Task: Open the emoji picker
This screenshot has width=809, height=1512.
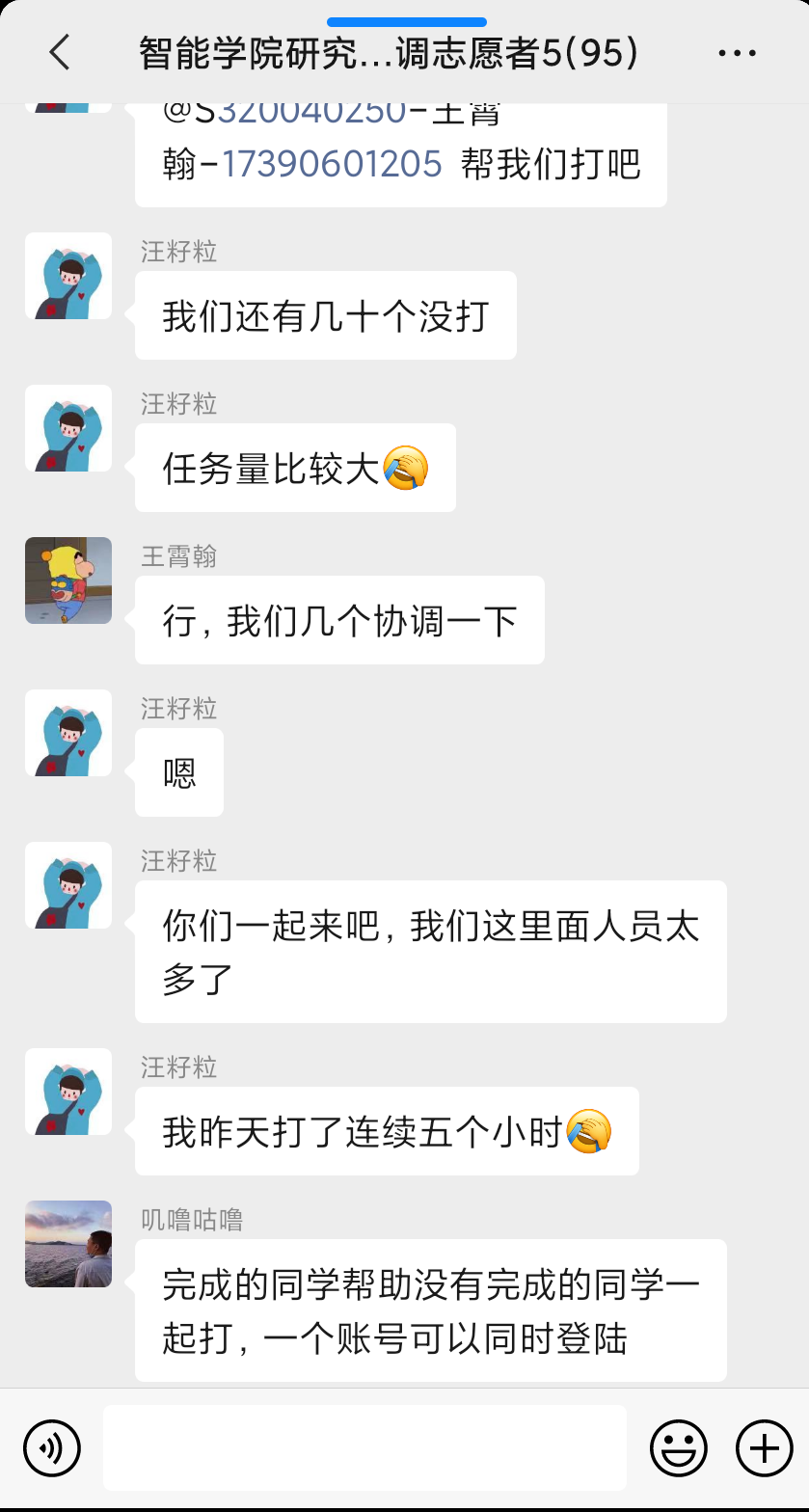Action: pyautogui.click(x=679, y=1447)
